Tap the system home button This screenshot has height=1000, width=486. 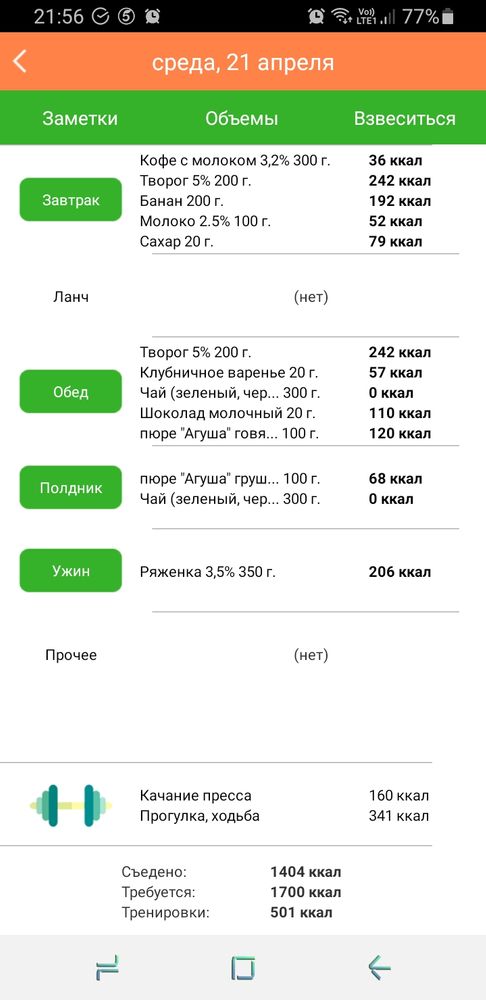click(x=243, y=969)
